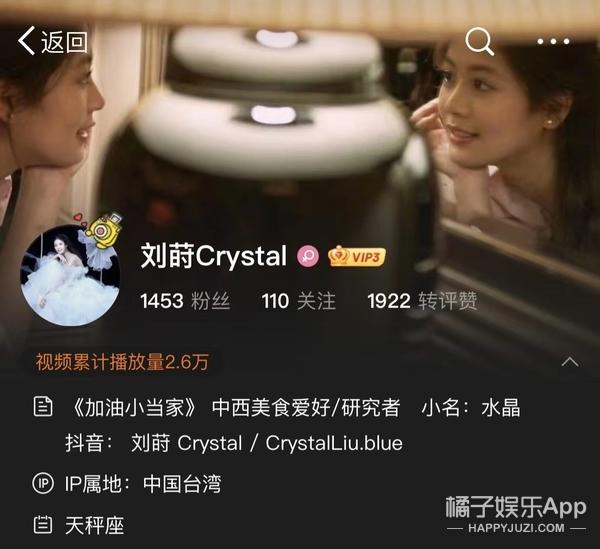View the 1922 转评赞 details
The width and height of the screenshot is (600, 549).
pos(421,301)
